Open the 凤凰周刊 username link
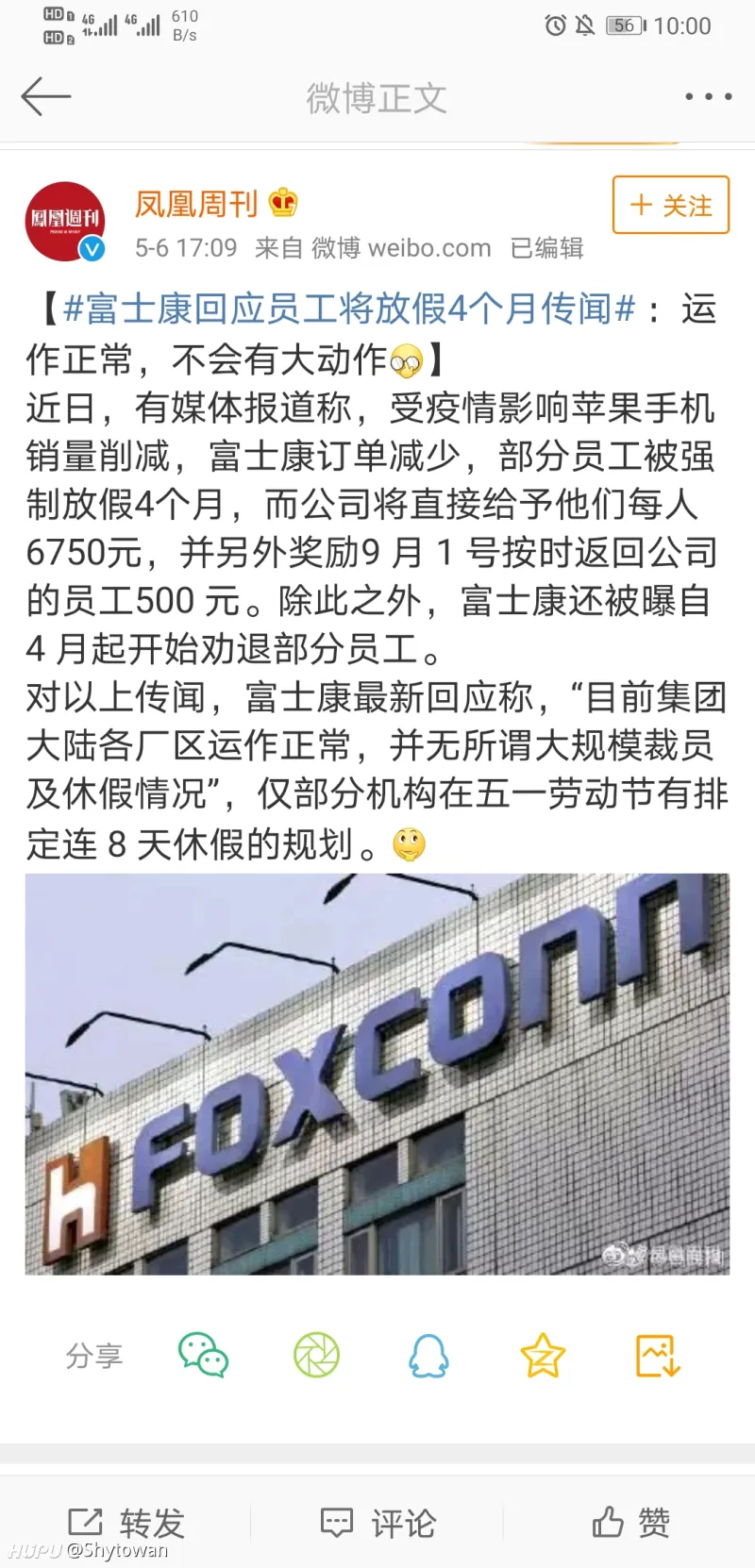755x1568 pixels. click(196, 204)
